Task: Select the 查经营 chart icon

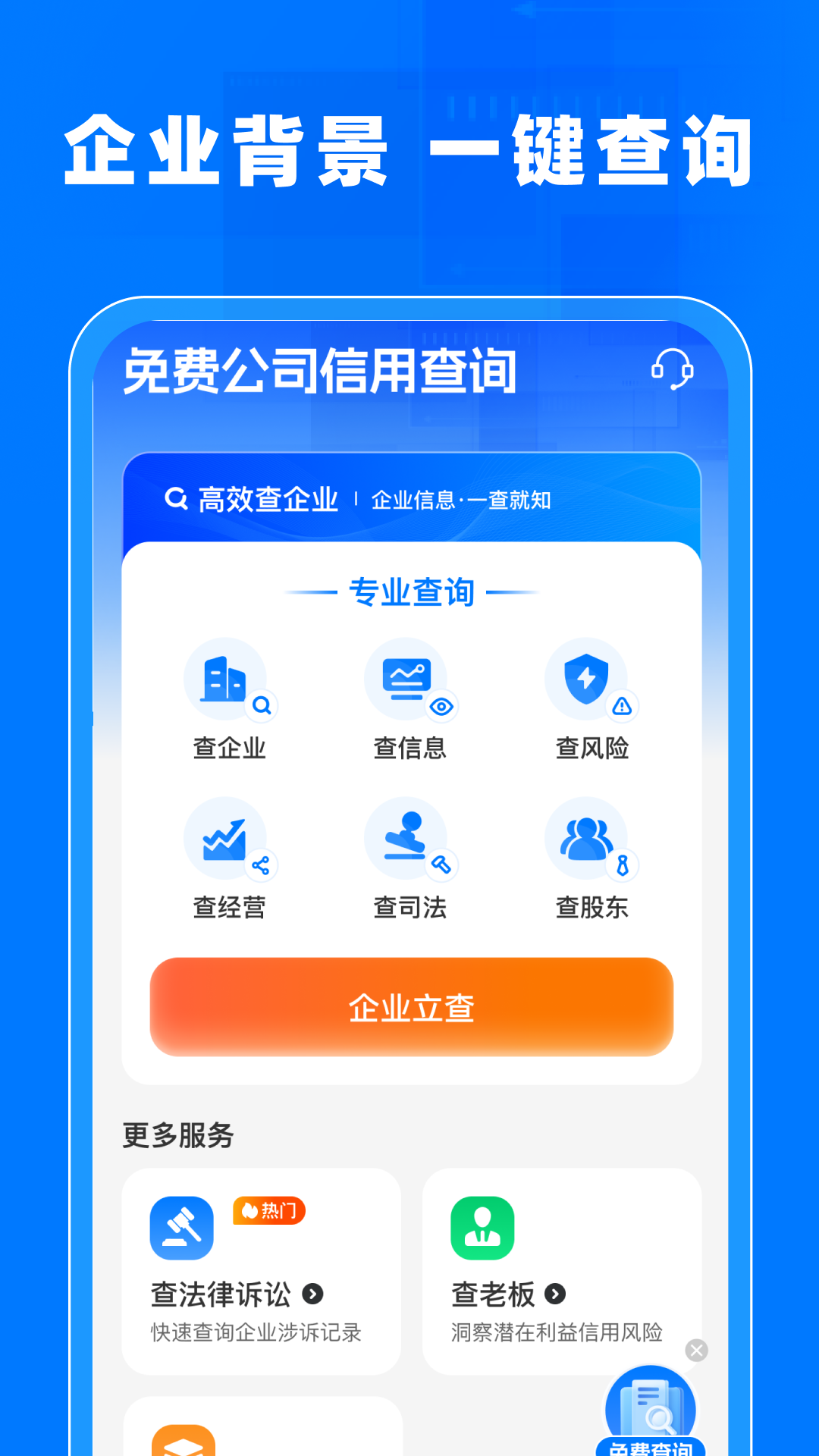Action: click(227, 838)
